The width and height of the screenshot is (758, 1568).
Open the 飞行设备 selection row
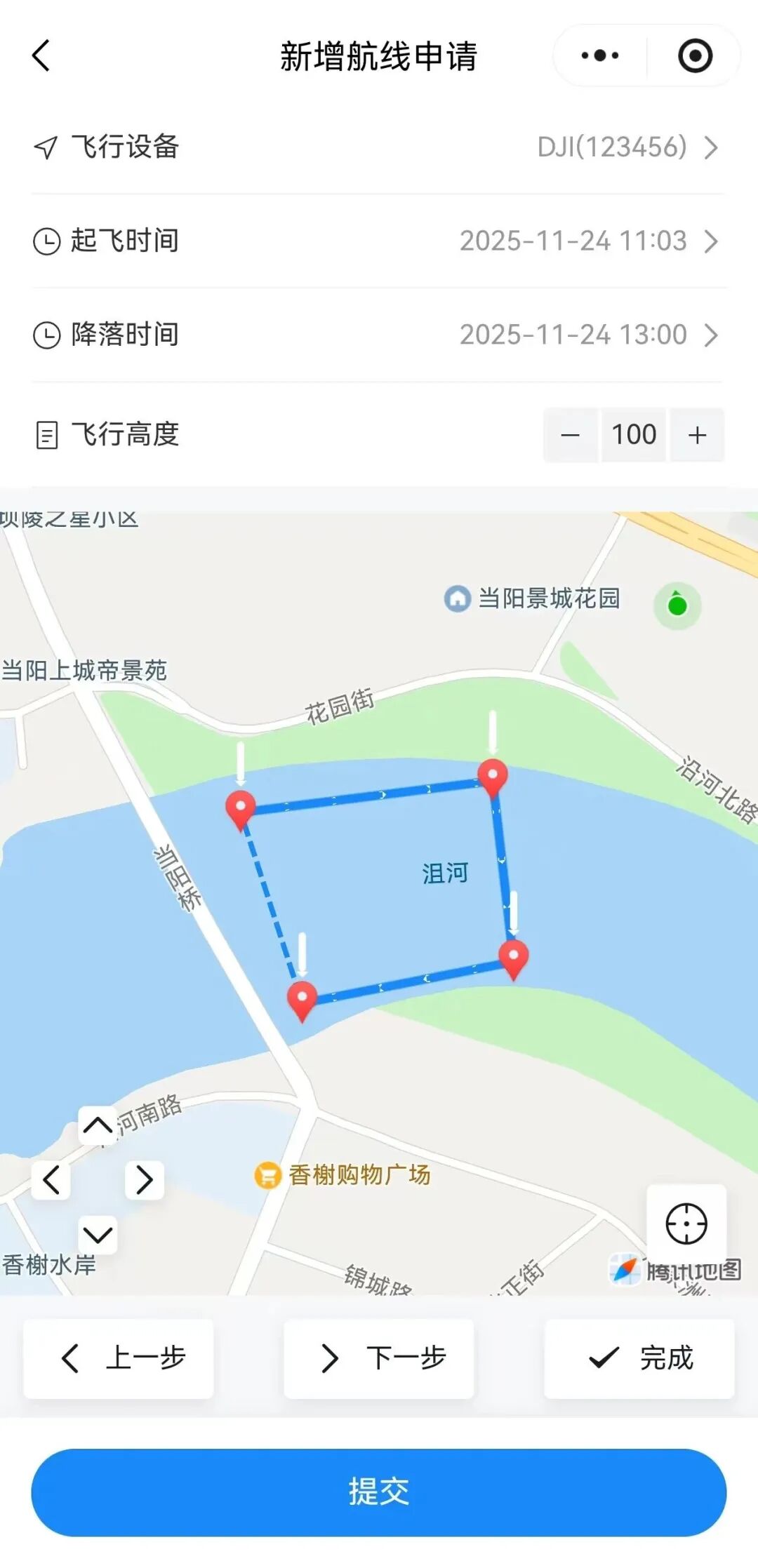pos(378,147)
